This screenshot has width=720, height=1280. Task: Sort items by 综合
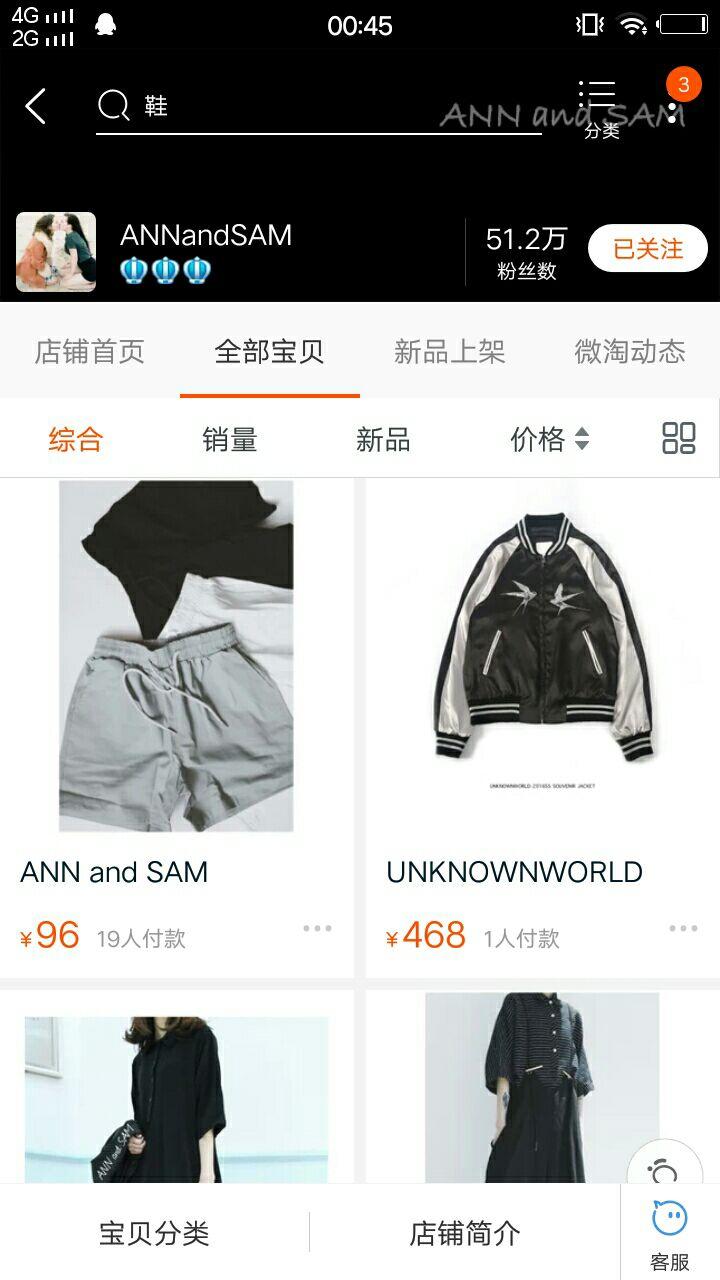tap(76, 439)
